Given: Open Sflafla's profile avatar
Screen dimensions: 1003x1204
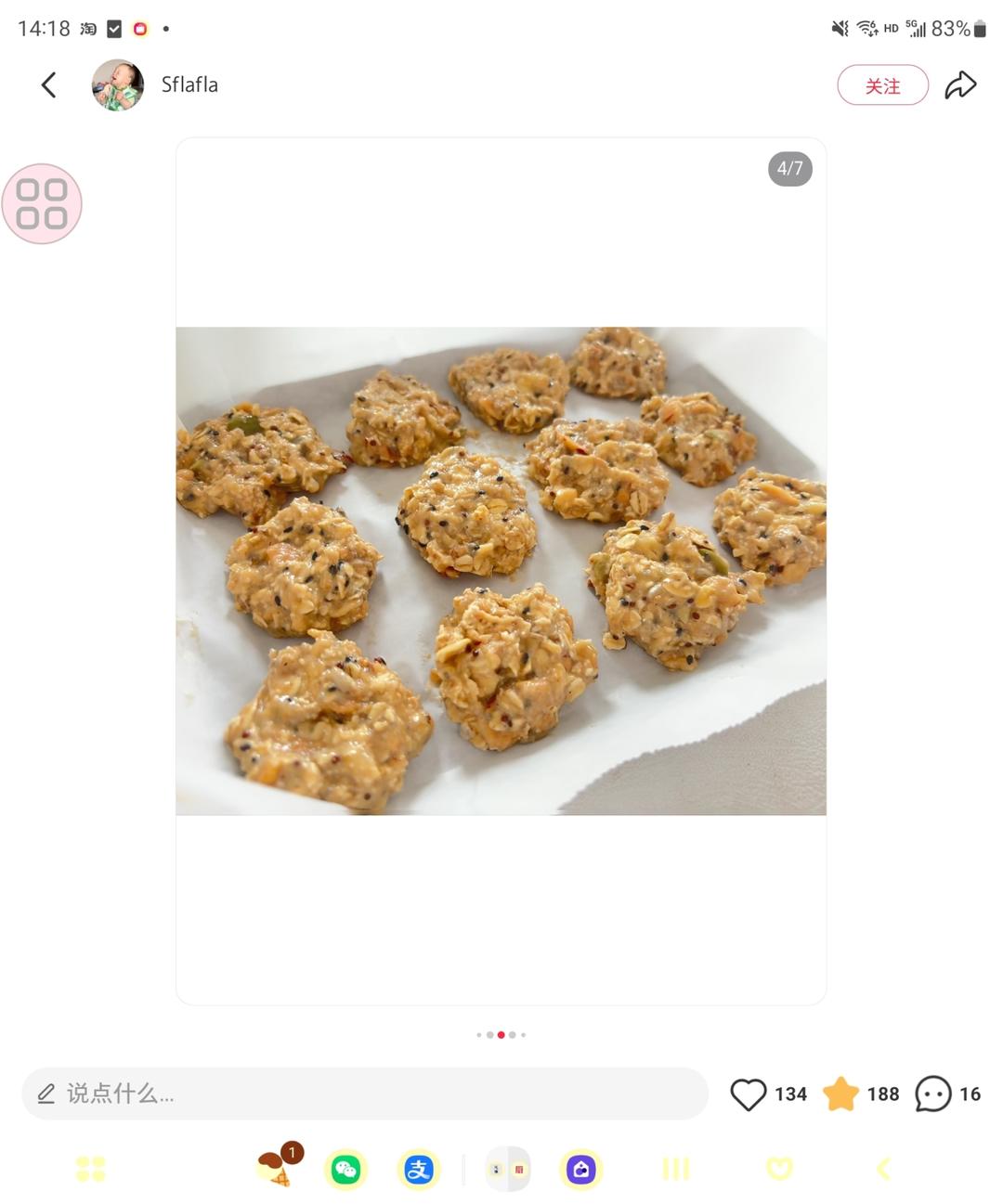Looking at the screenshot, I should tap(118, 85).
